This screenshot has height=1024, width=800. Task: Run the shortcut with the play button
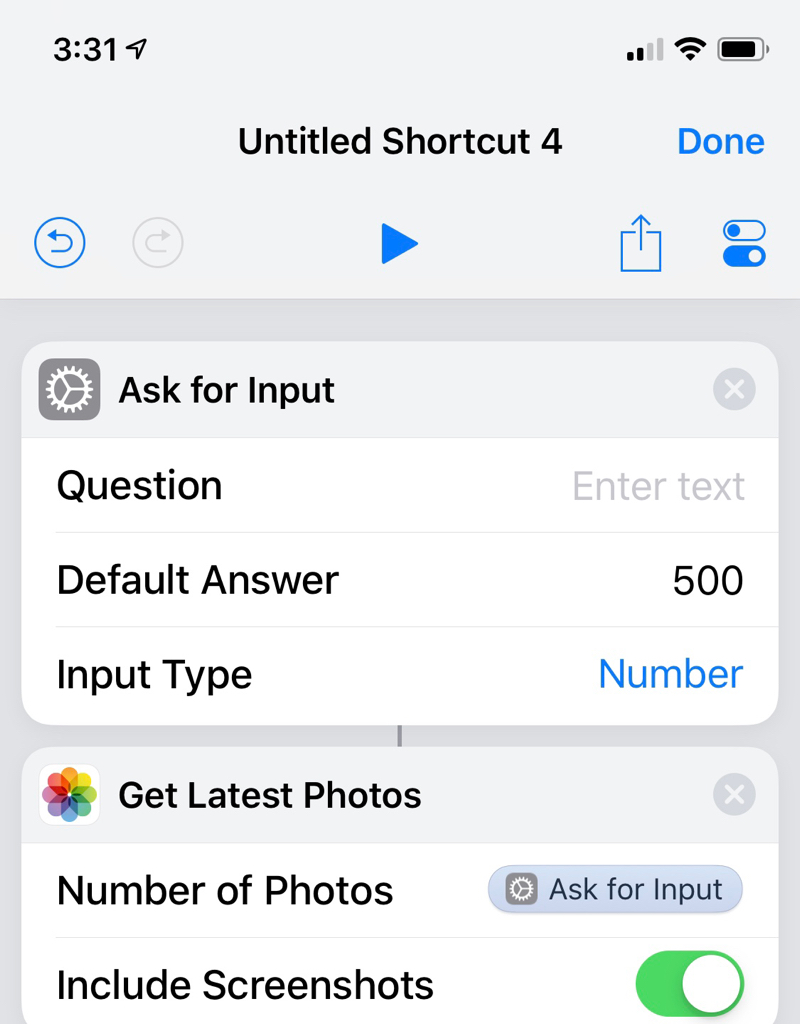point(399,244)
